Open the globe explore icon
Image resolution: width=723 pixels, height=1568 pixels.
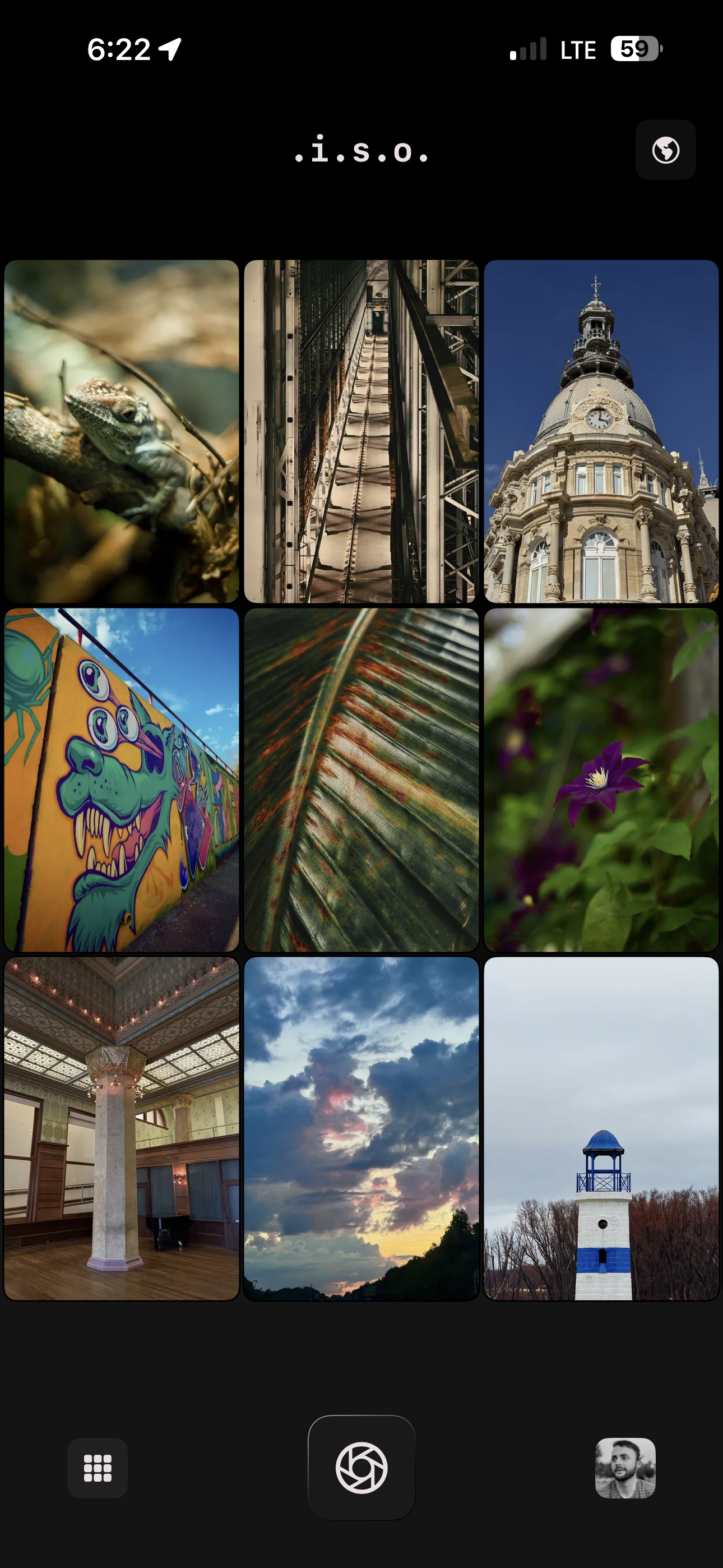click(665, 150)
